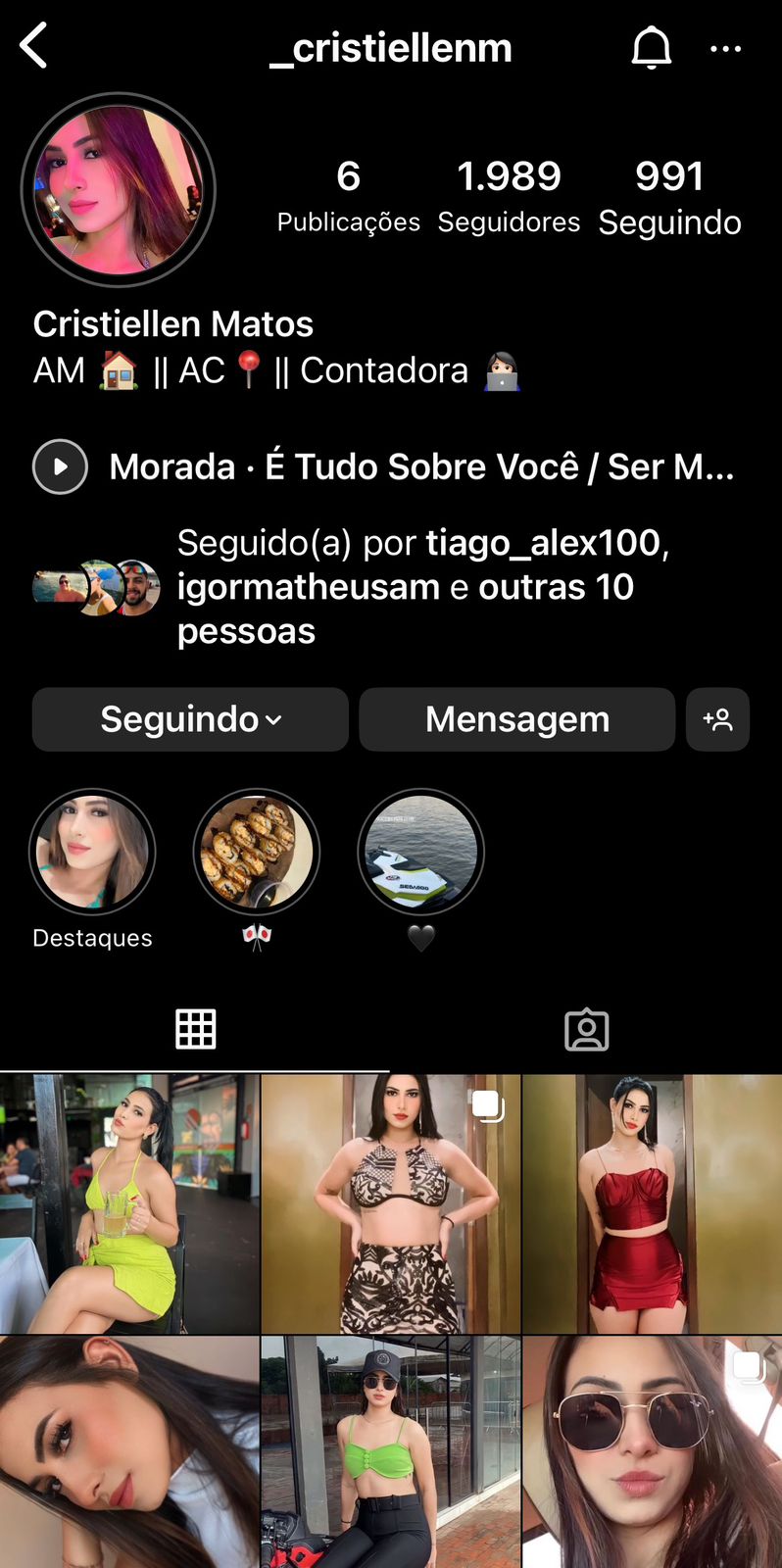Open the jet ski highlight with black heart
Viewport: 782px width, 1568px height.
click(x=421, y=853)
